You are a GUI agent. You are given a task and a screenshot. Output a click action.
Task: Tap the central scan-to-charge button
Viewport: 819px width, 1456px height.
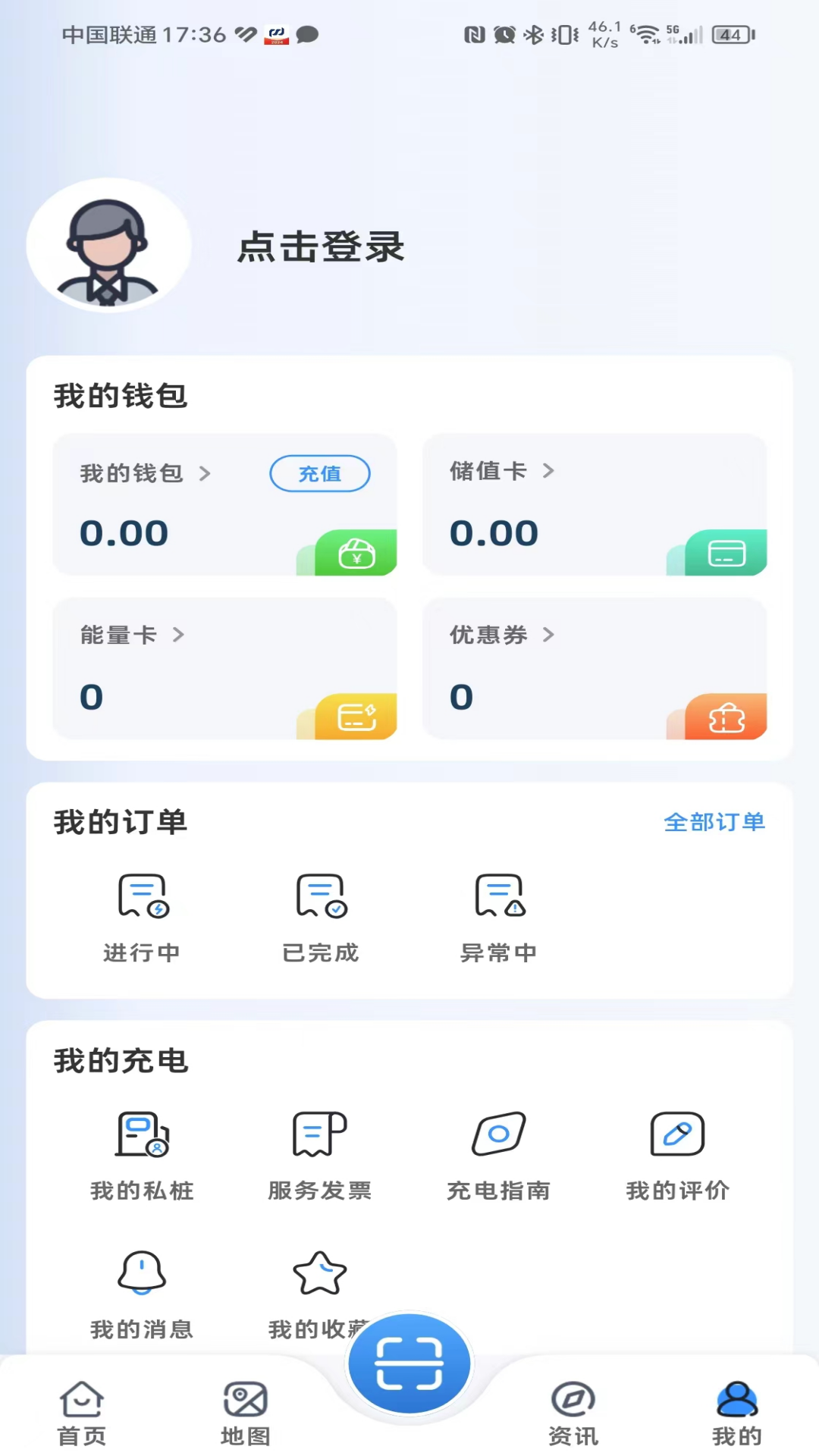pos(409,1361)
